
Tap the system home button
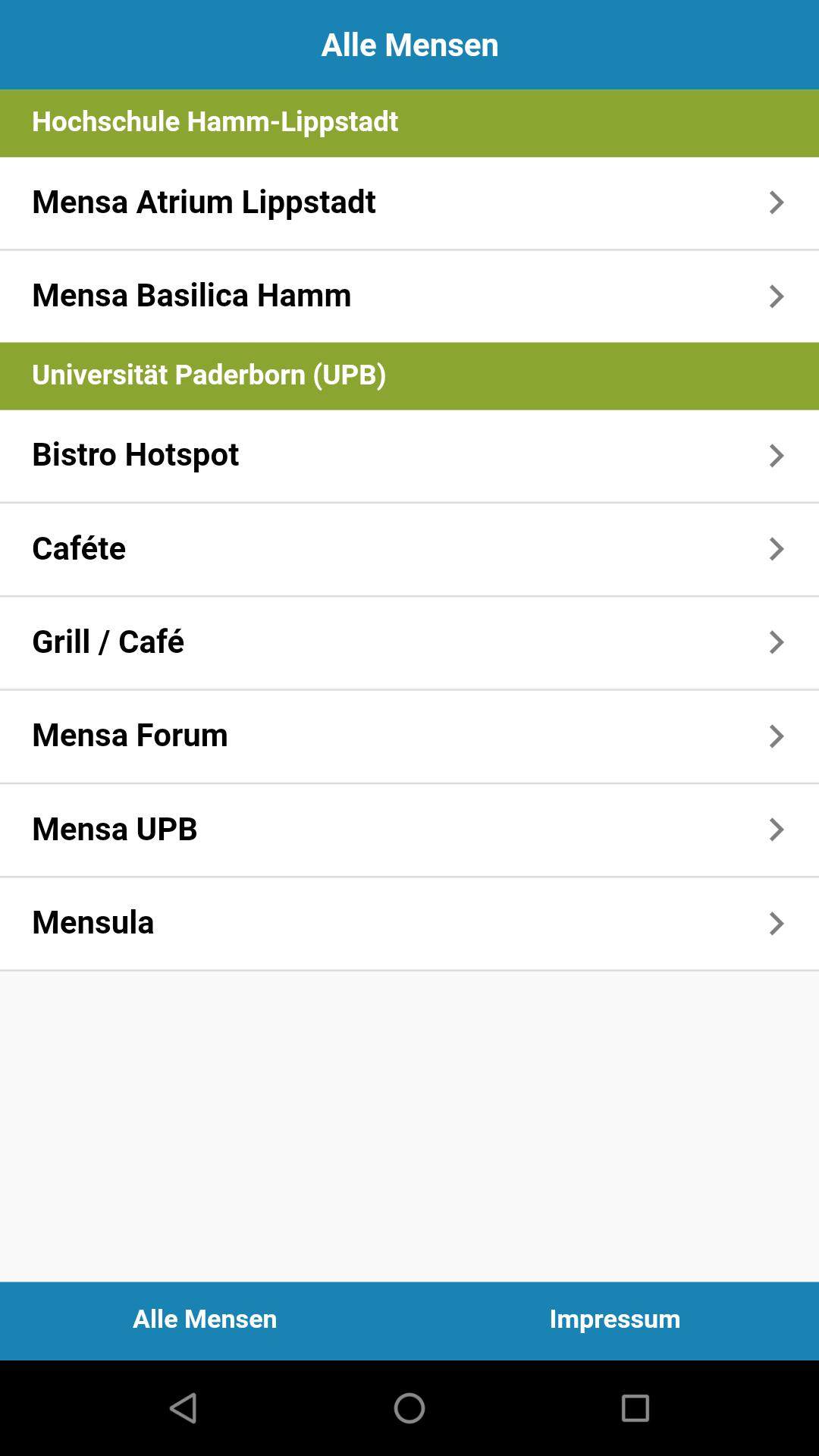click(409, 1408)
